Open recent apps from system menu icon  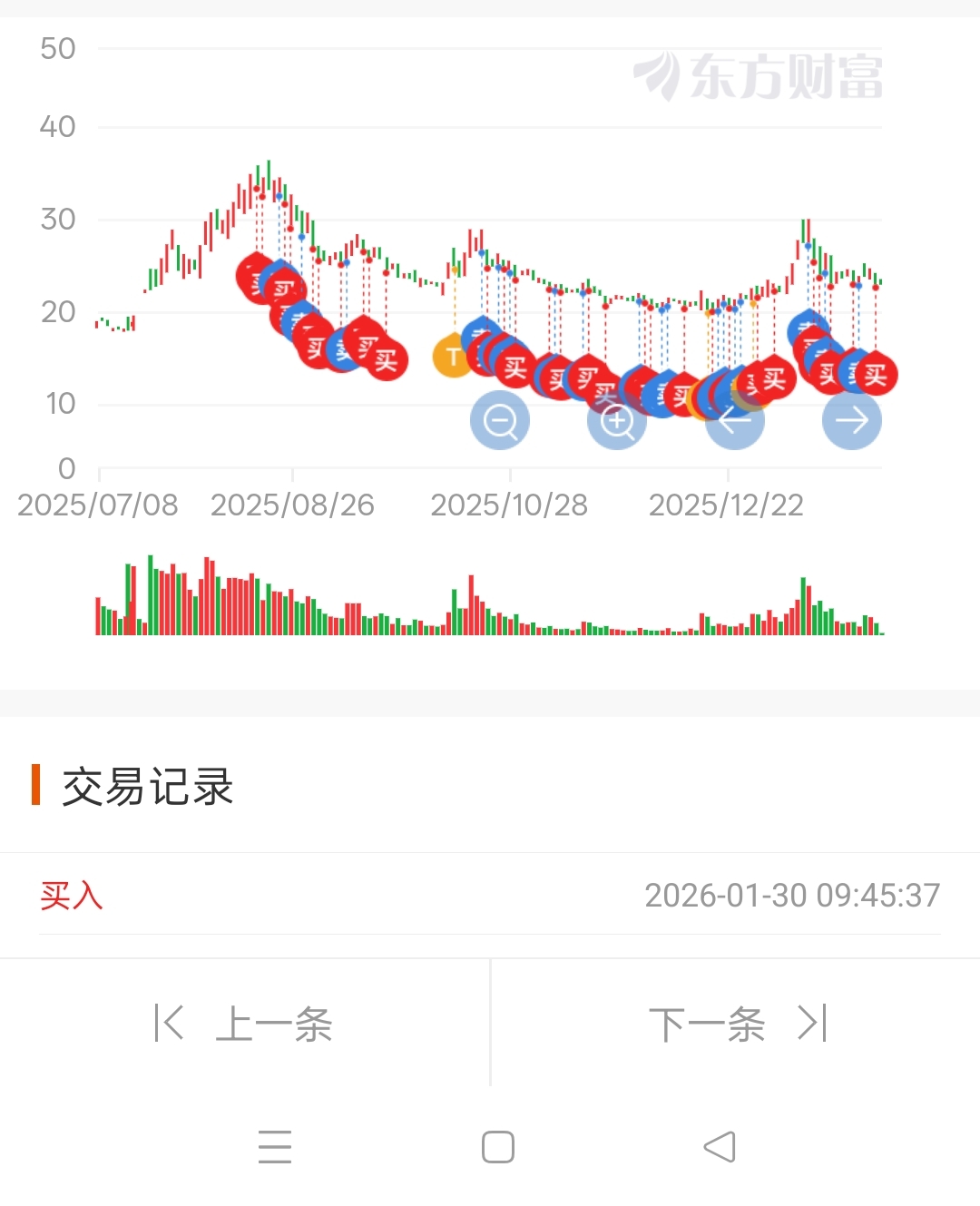tap(275, 1147)
